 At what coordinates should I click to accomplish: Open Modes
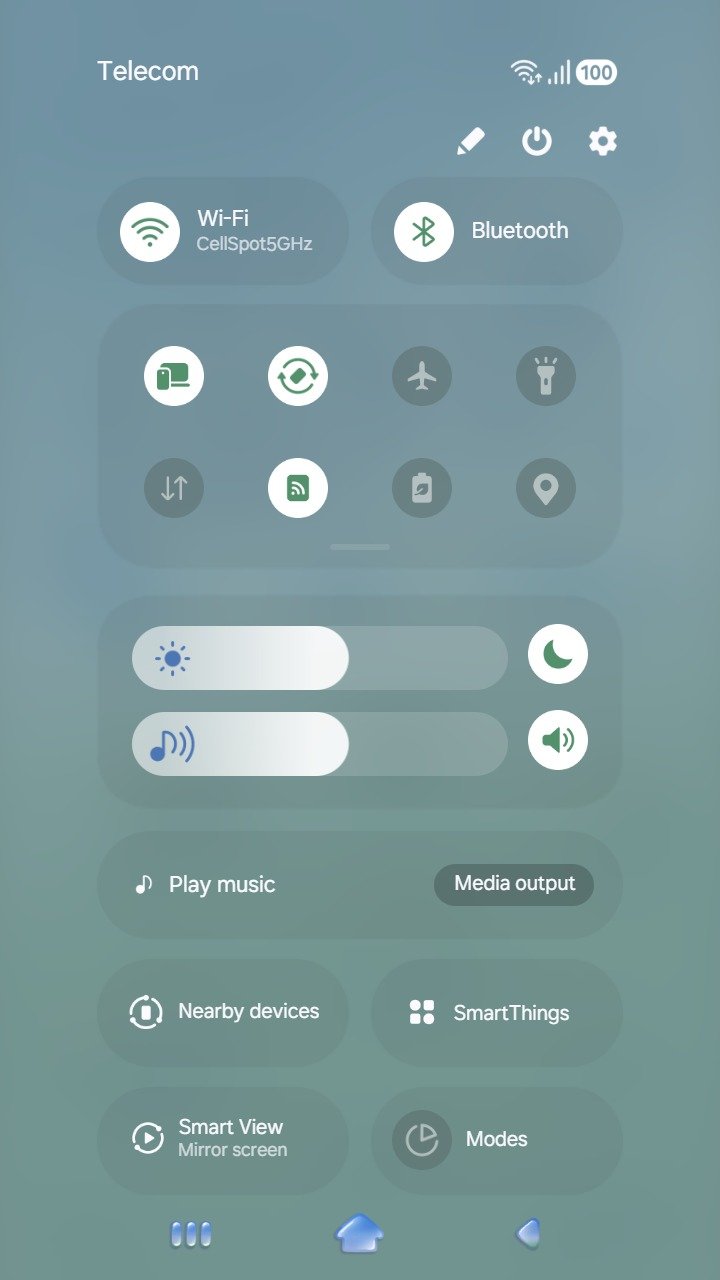click(496, 1138)
